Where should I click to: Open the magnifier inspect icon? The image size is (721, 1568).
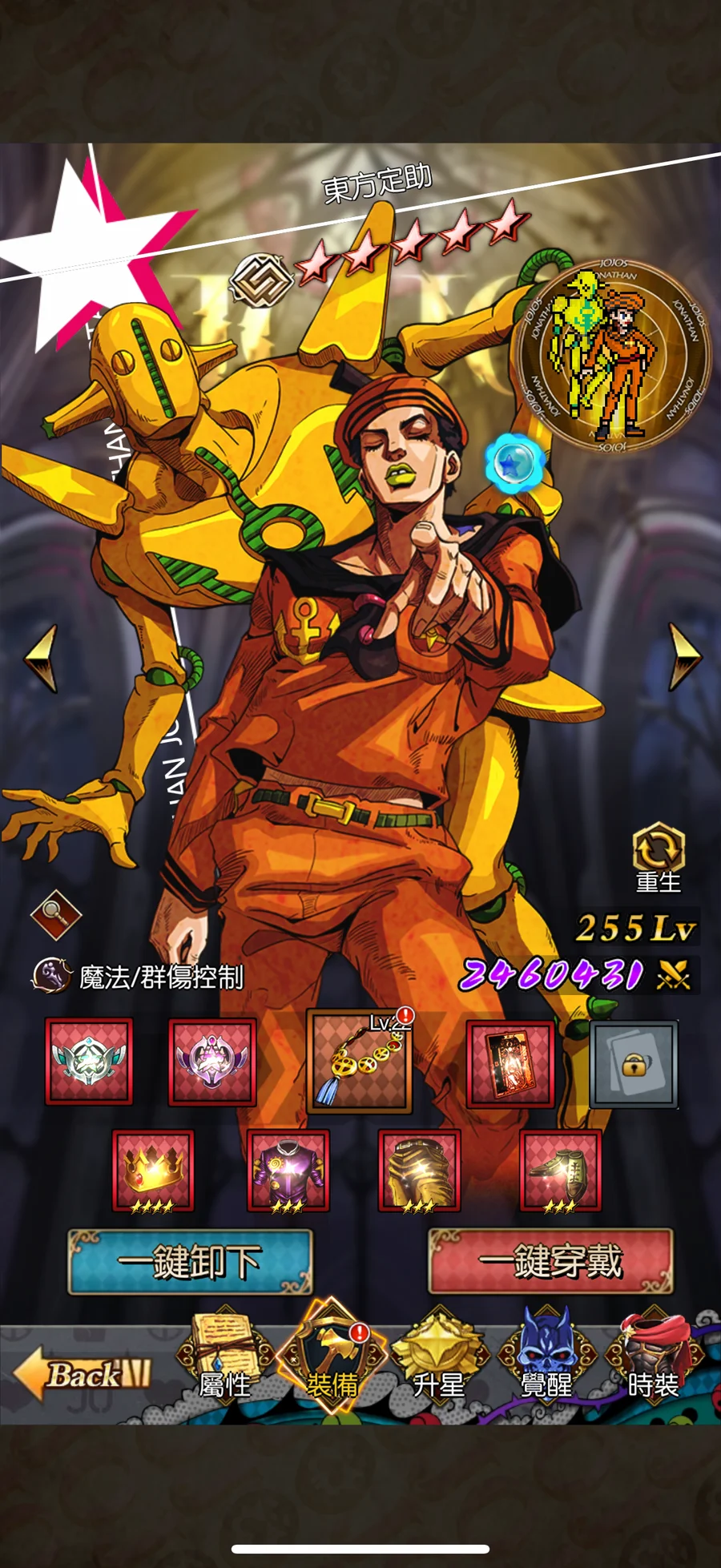click(56, 914)
